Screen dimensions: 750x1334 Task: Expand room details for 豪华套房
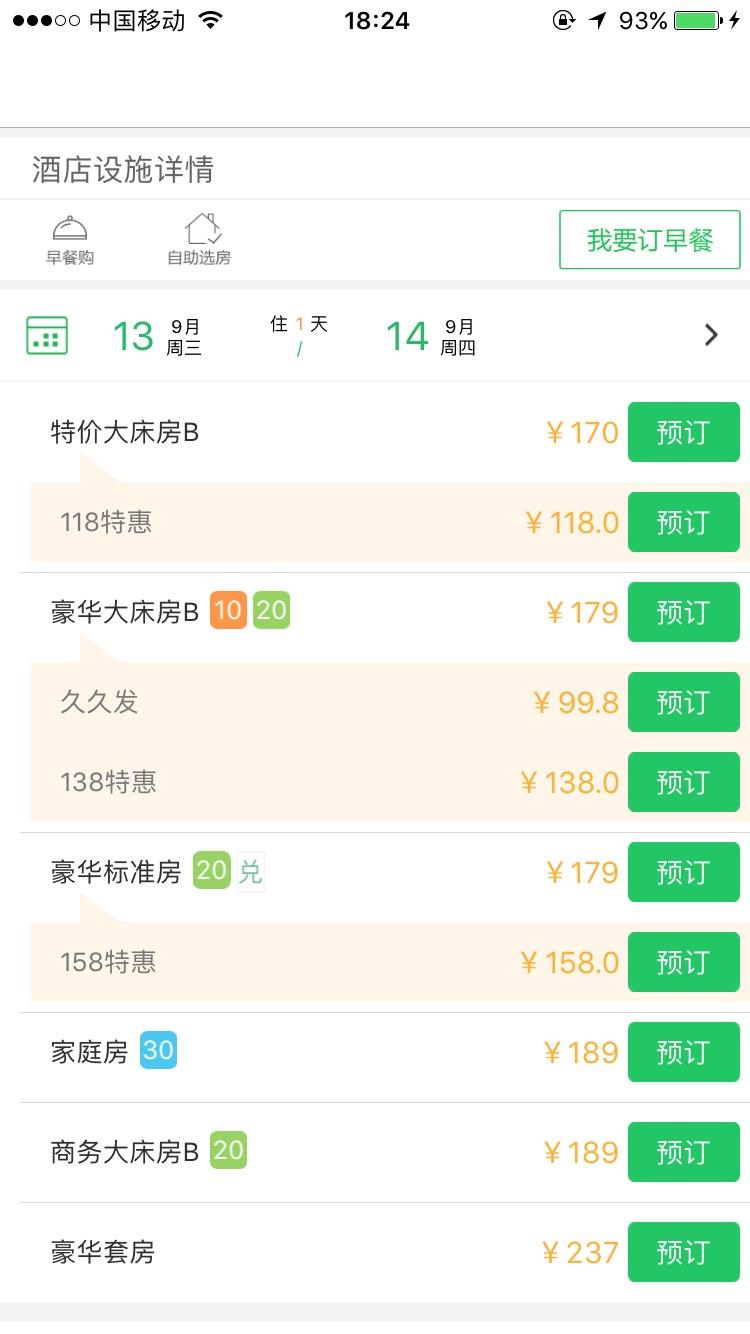pos(105,1252)
